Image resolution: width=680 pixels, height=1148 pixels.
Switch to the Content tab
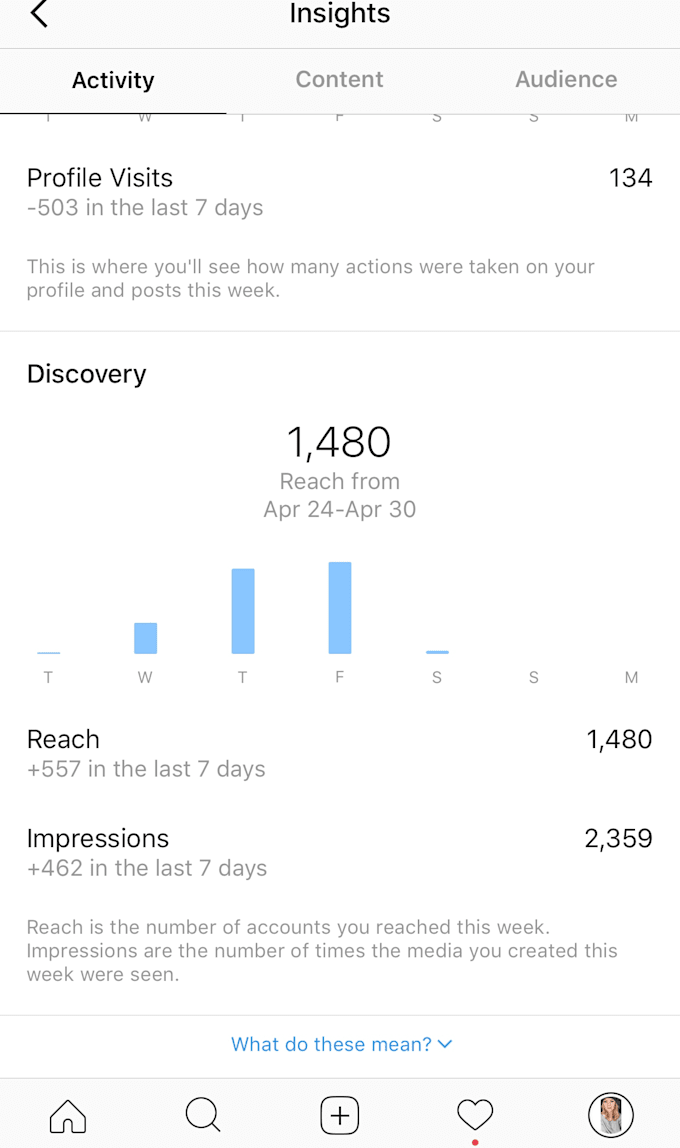[340, 80]
